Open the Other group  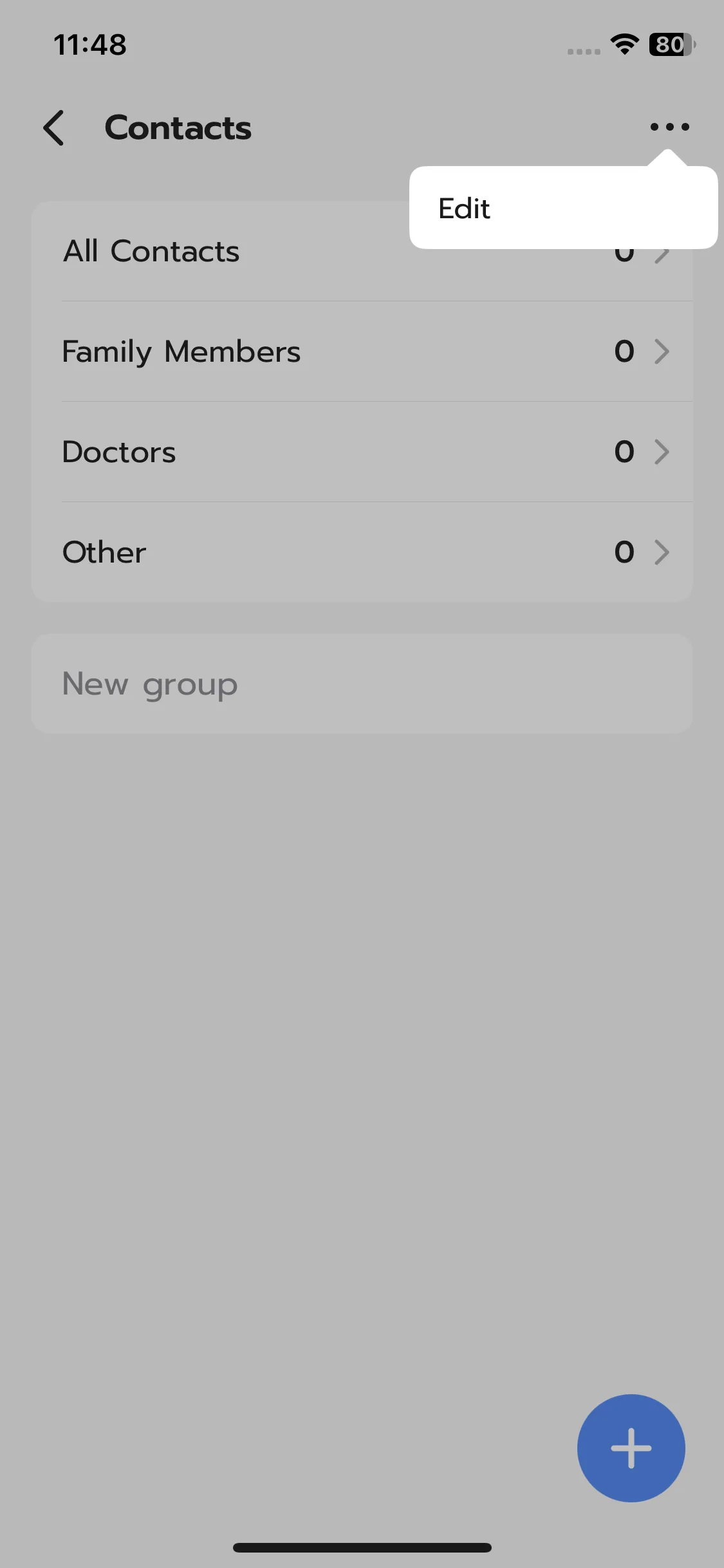[x=362, y=552]
